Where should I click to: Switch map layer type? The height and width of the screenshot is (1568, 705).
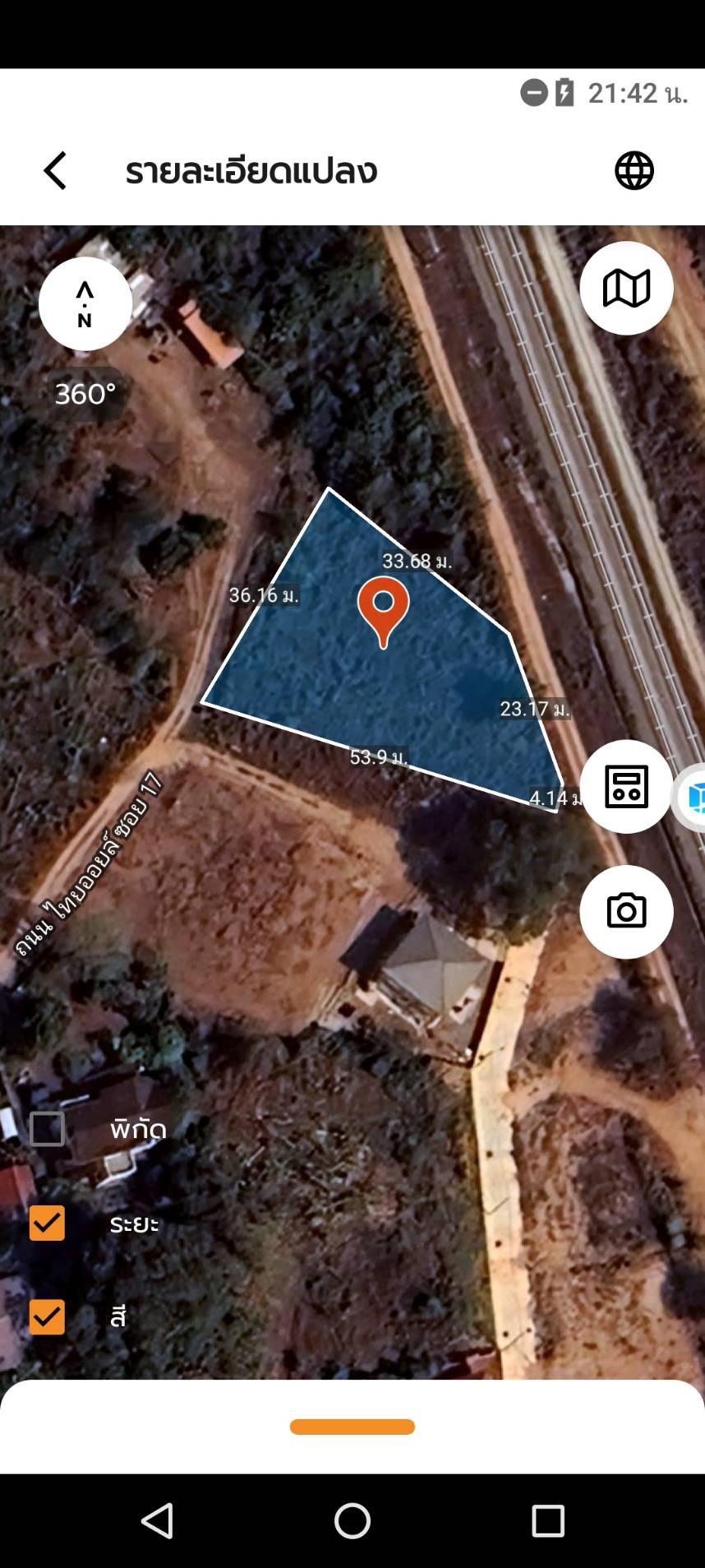point(626,289)
